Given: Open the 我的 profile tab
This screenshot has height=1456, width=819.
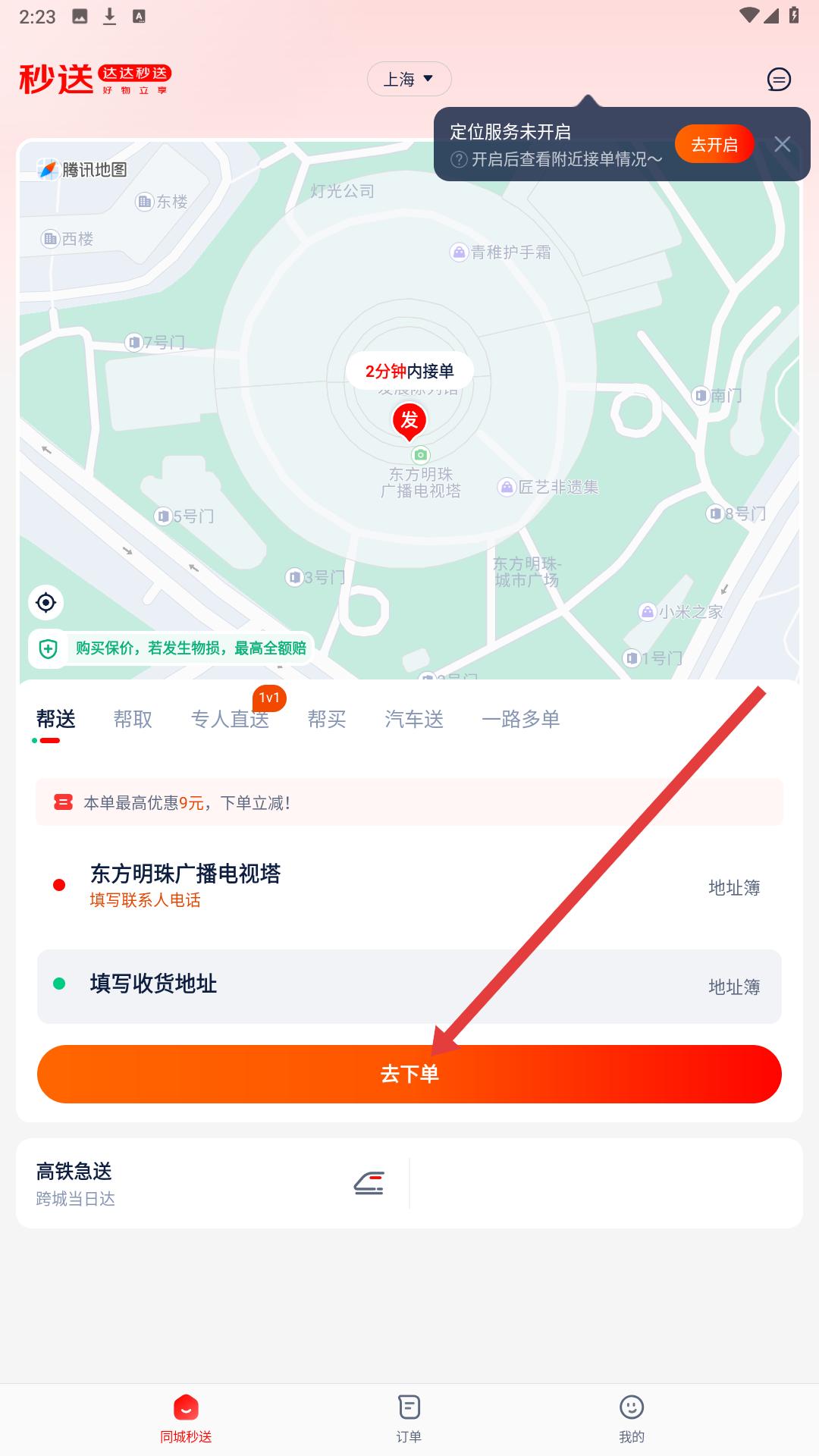Looking at the screenshot, I should [631, 1418].
